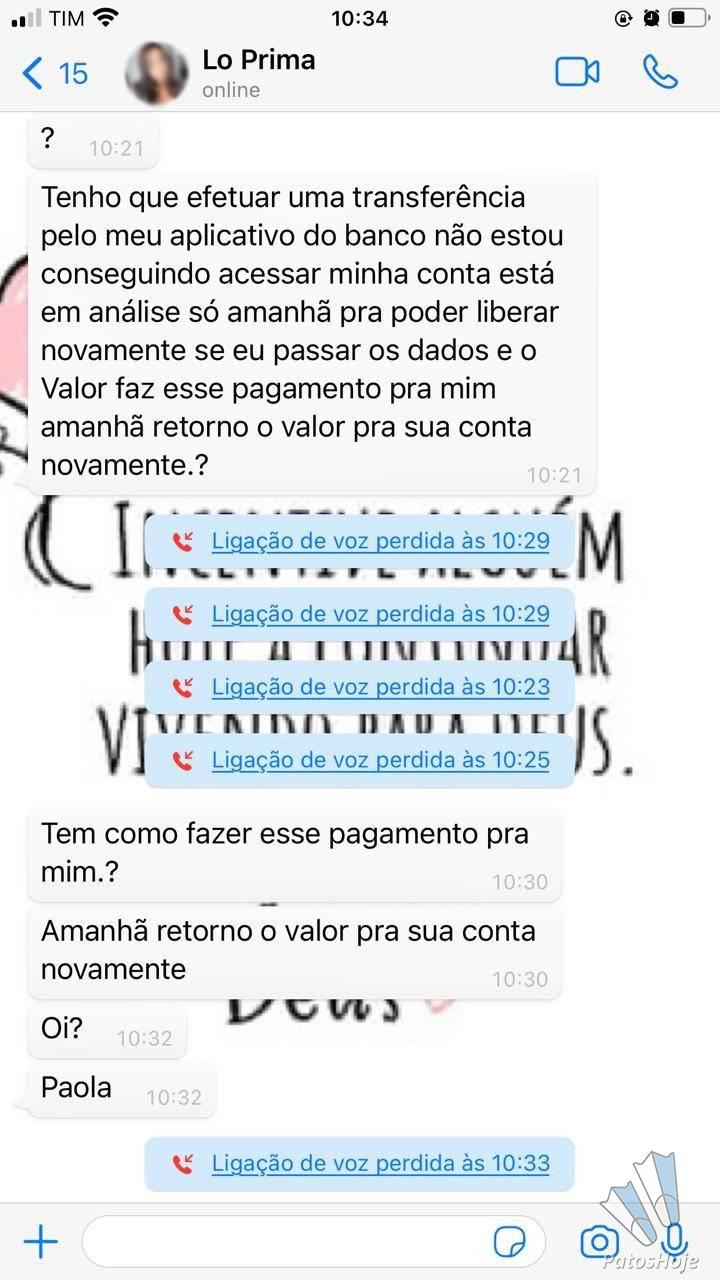This screenshot has height=1280, width=720.
Task: Open the sticker picker
Action: [x=510, y=1242]
